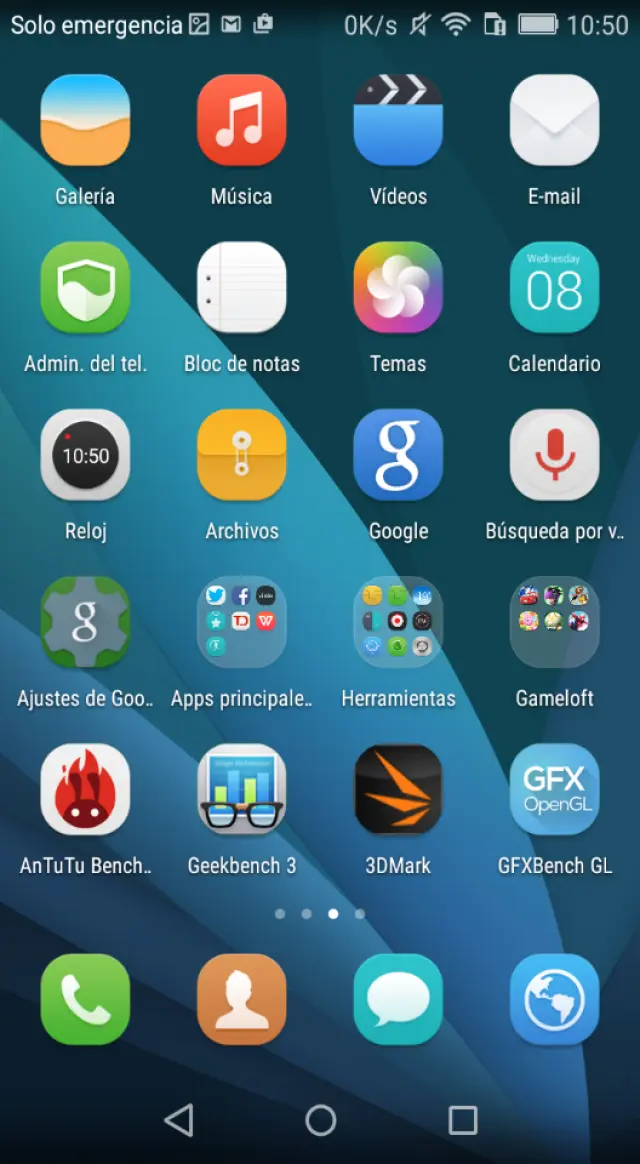This screenshot has width=640, height=1164.
Task: Open the E-mail app
Action: point(555,120)
